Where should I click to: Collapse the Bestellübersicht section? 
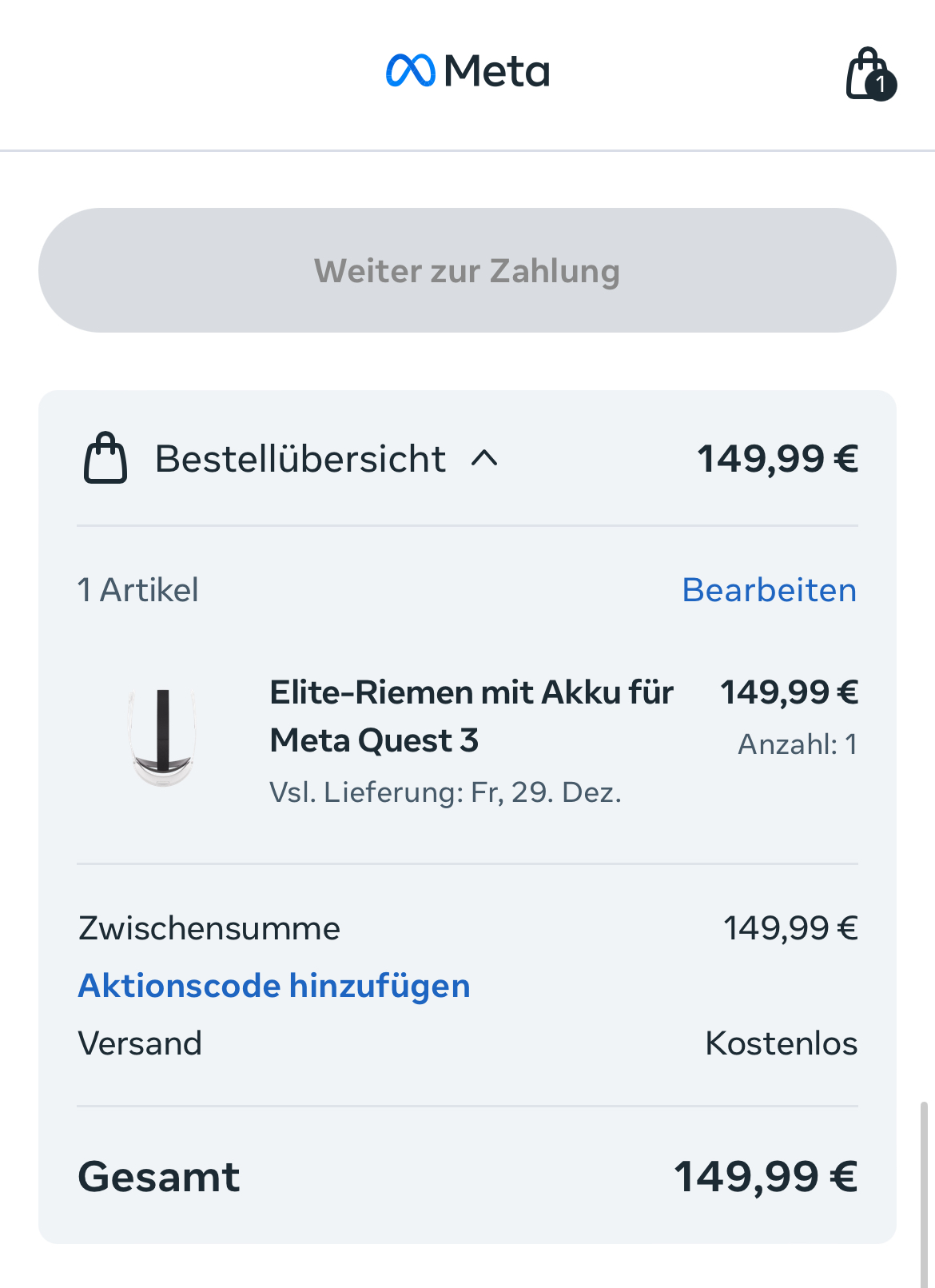[484, 459]
